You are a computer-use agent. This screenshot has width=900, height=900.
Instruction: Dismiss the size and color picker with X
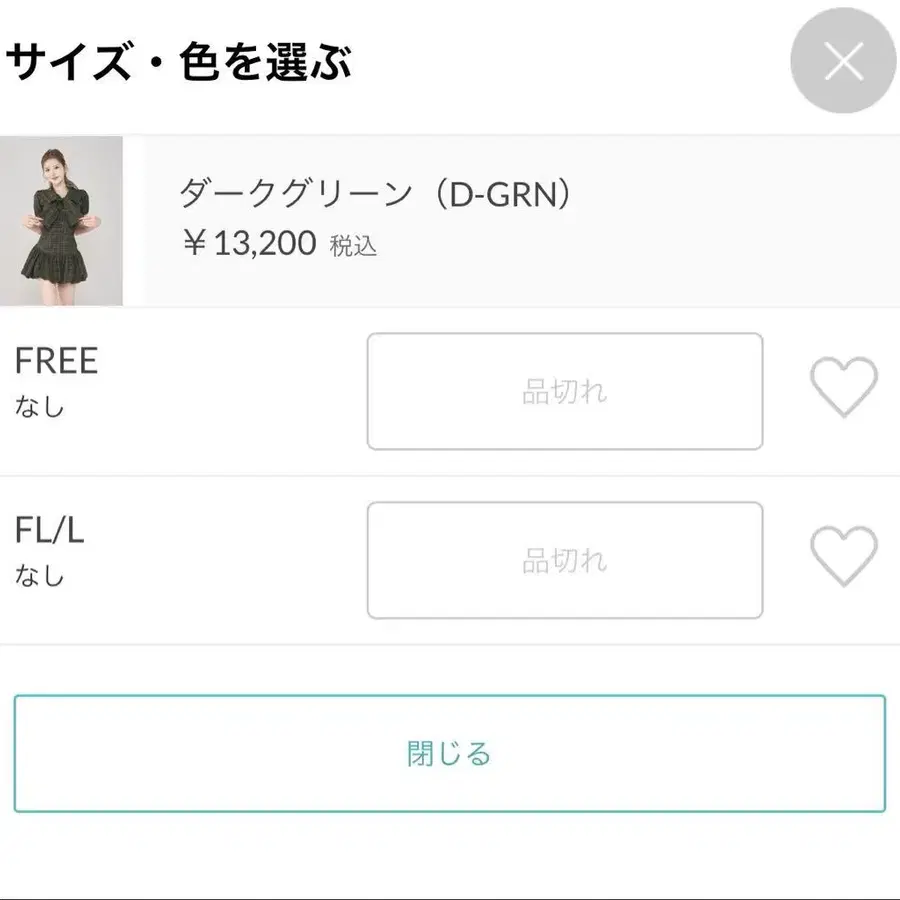pyautogui.click(x=843, y=63)
